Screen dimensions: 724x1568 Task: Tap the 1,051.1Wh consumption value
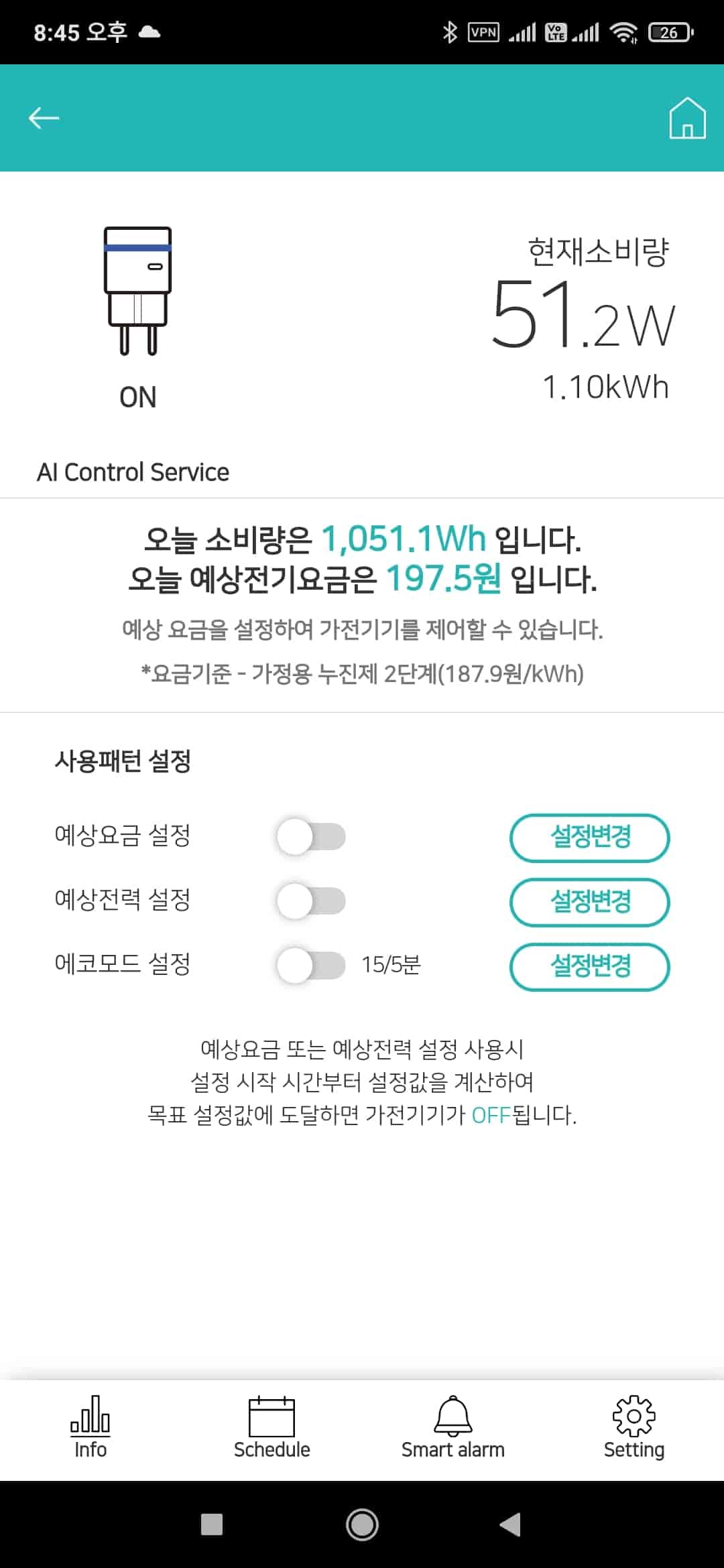[x=404, y=537]
